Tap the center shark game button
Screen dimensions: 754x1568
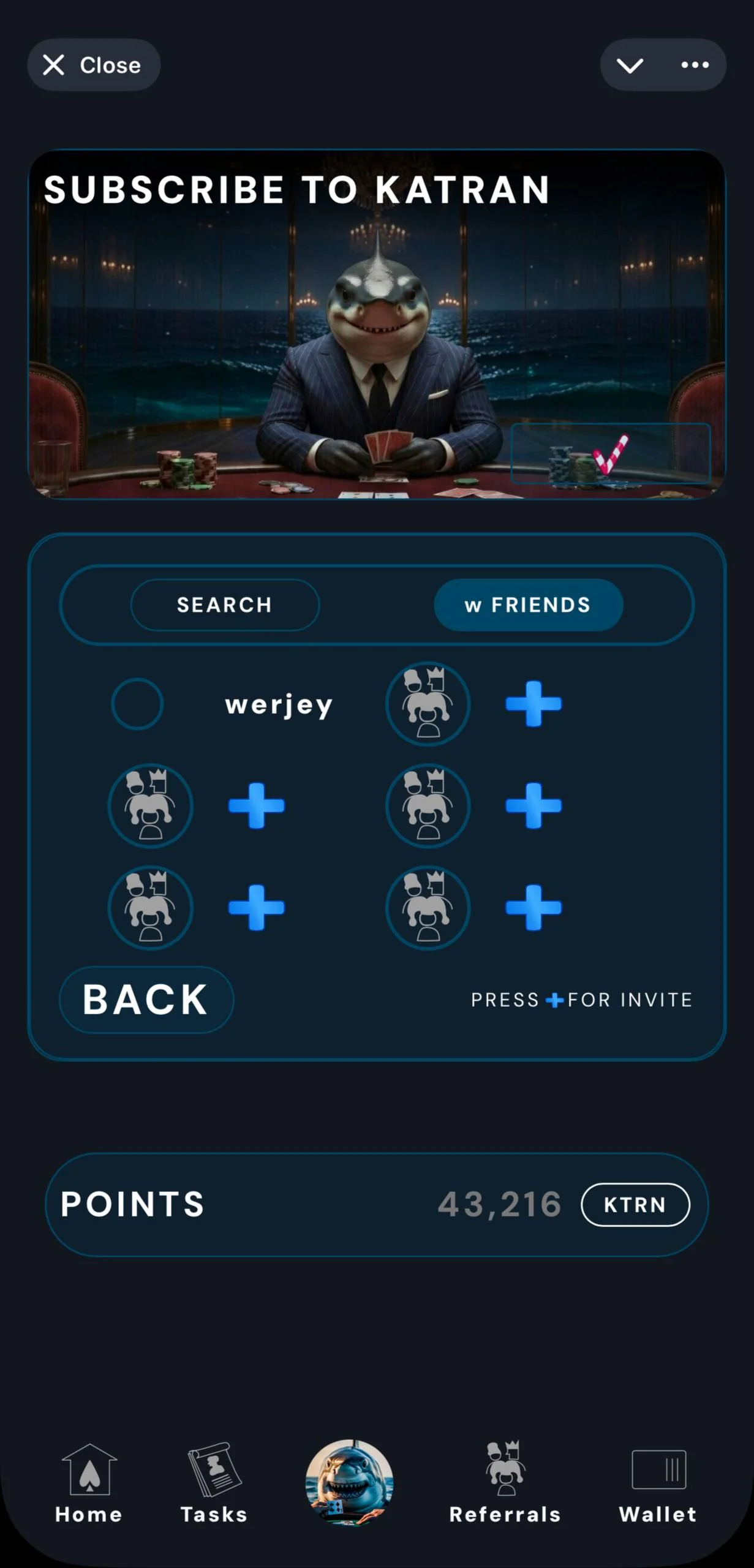point(349,1482)
